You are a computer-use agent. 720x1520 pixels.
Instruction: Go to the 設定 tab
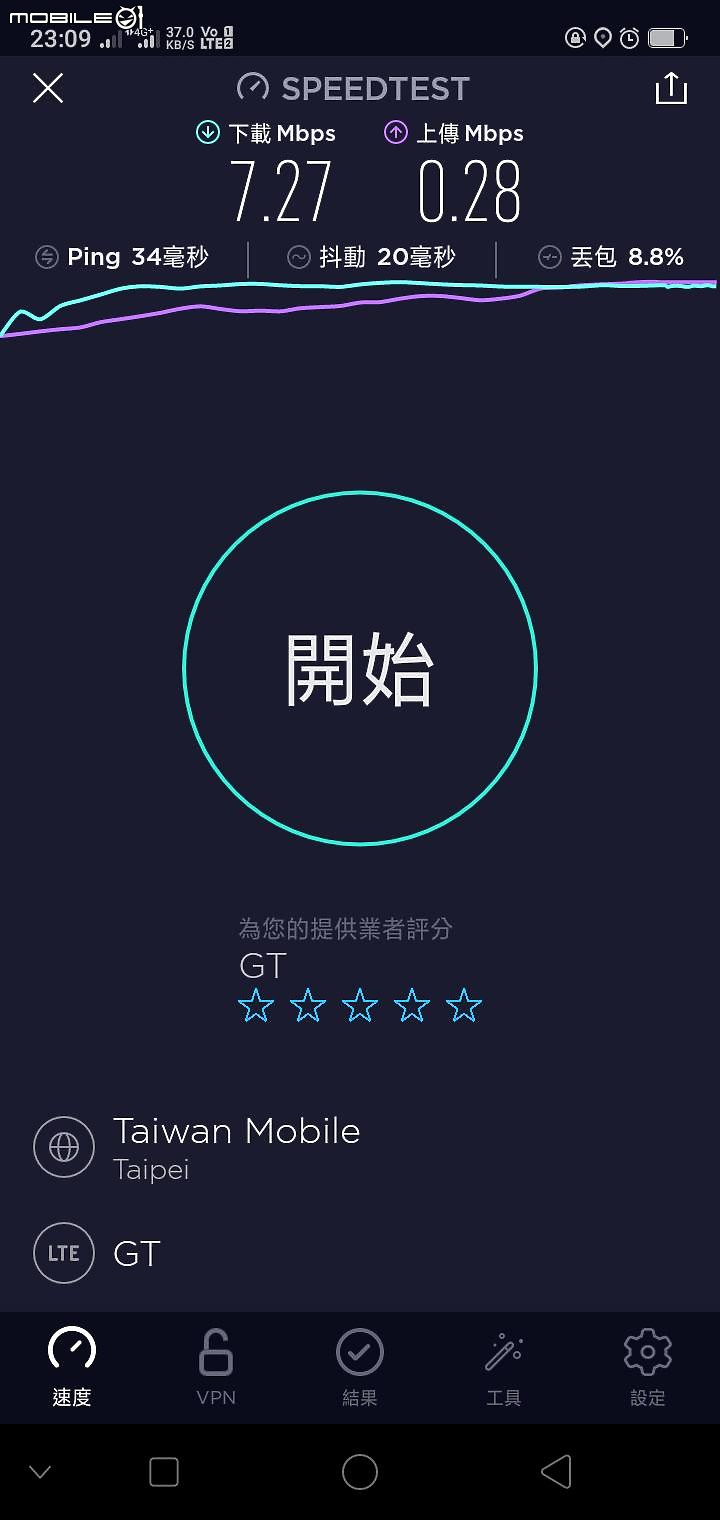tap(648, 1367)
